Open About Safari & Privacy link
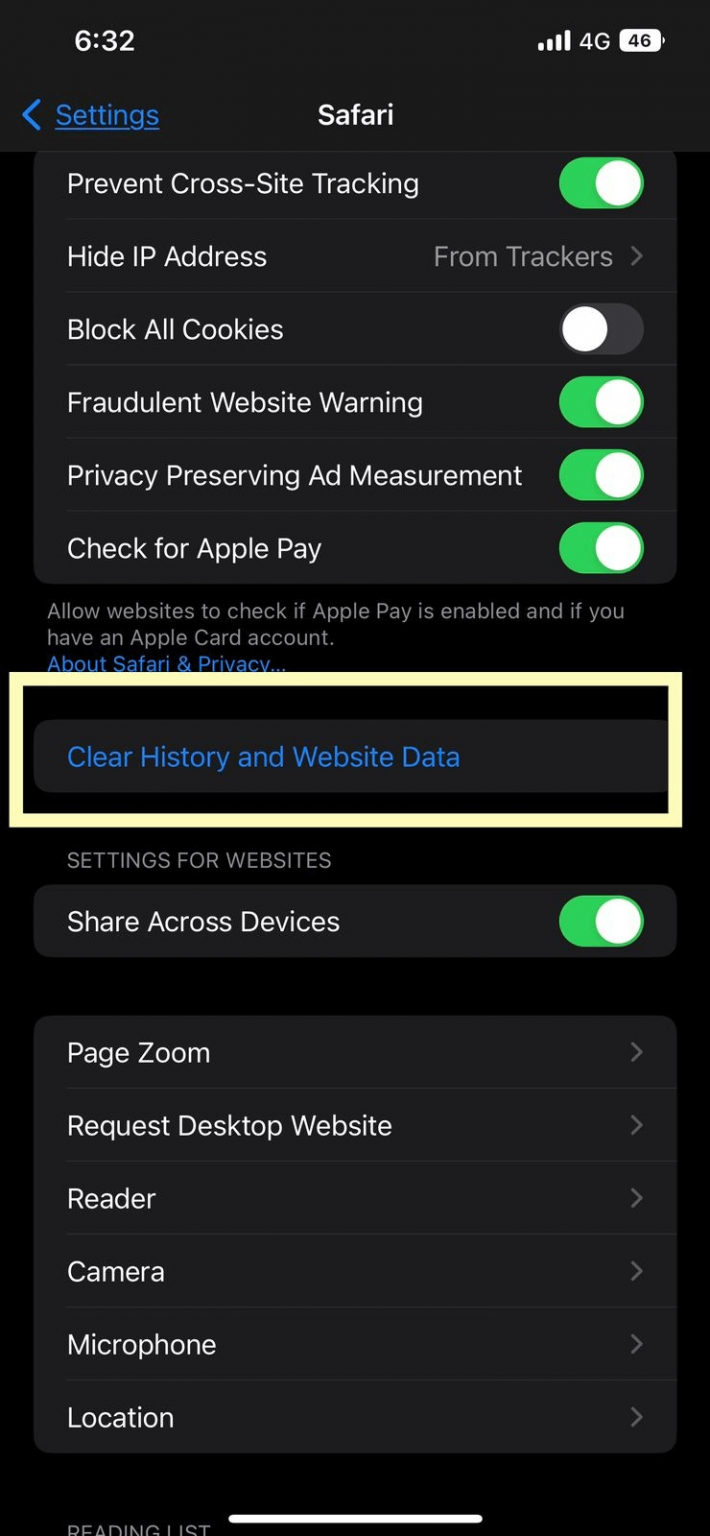710x1536 pixels. [166, 664]
